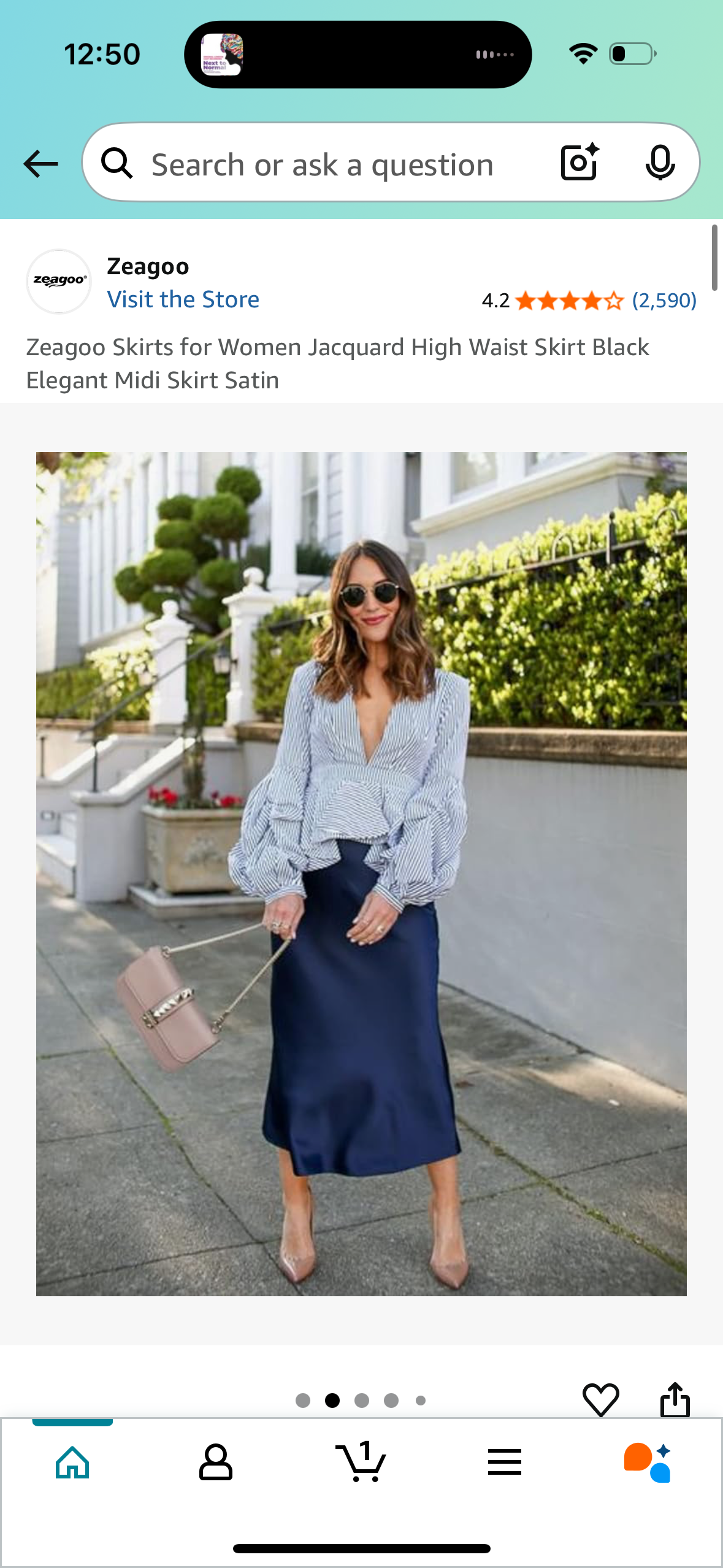
Task: Visit the Zeagoo Store link
Action: click(183, 299)
